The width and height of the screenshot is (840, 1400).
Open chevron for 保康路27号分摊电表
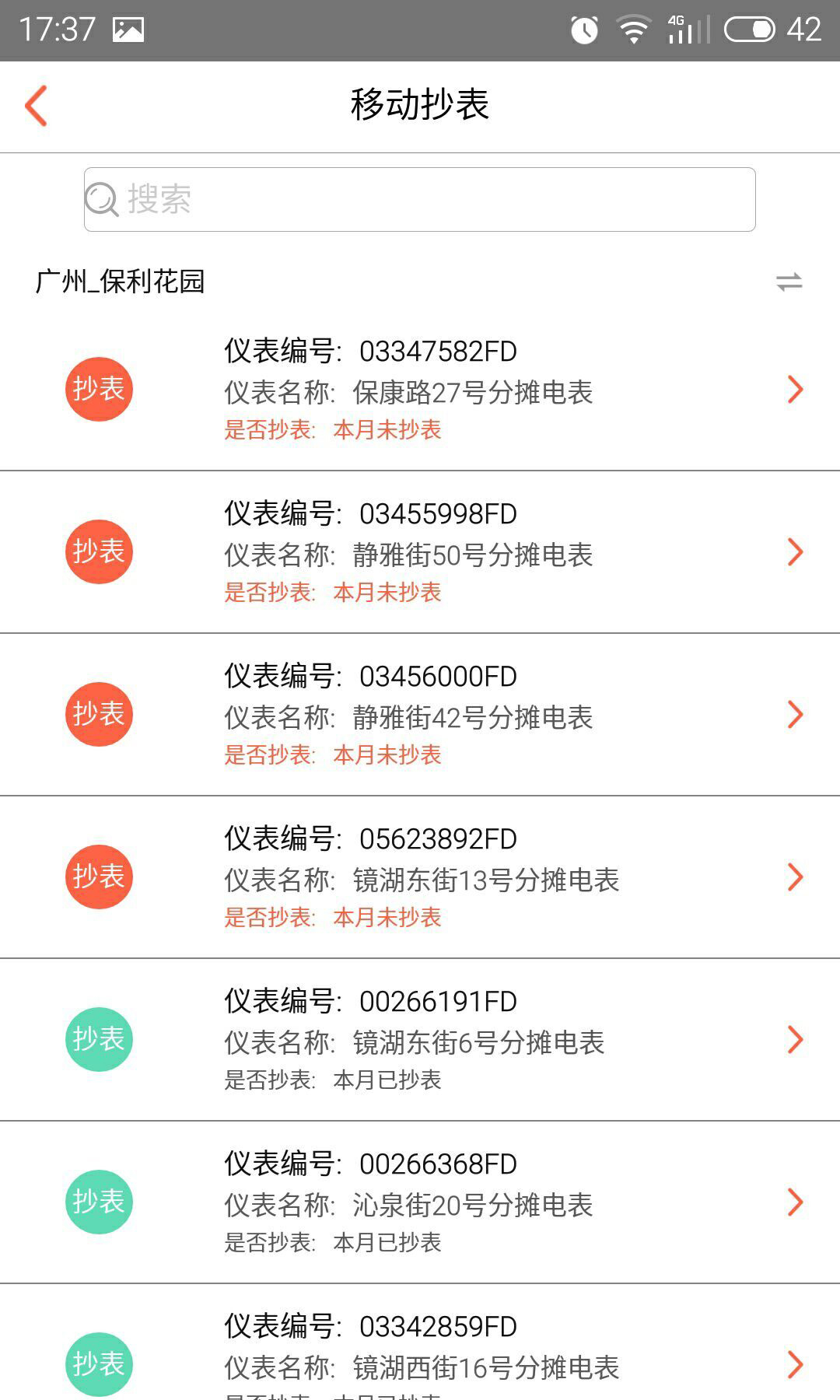pos(795,389)
